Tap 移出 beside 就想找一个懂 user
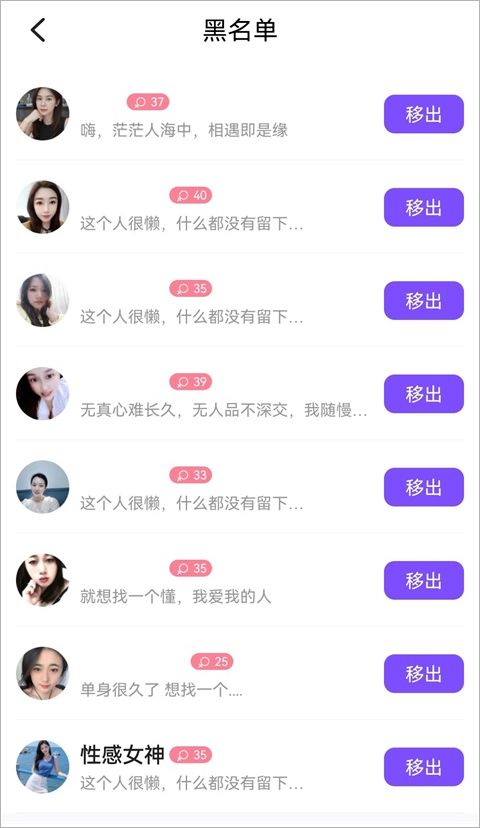The height and width of the screenshot is (828, 480). pyautogui.click(x=423, y=580)
